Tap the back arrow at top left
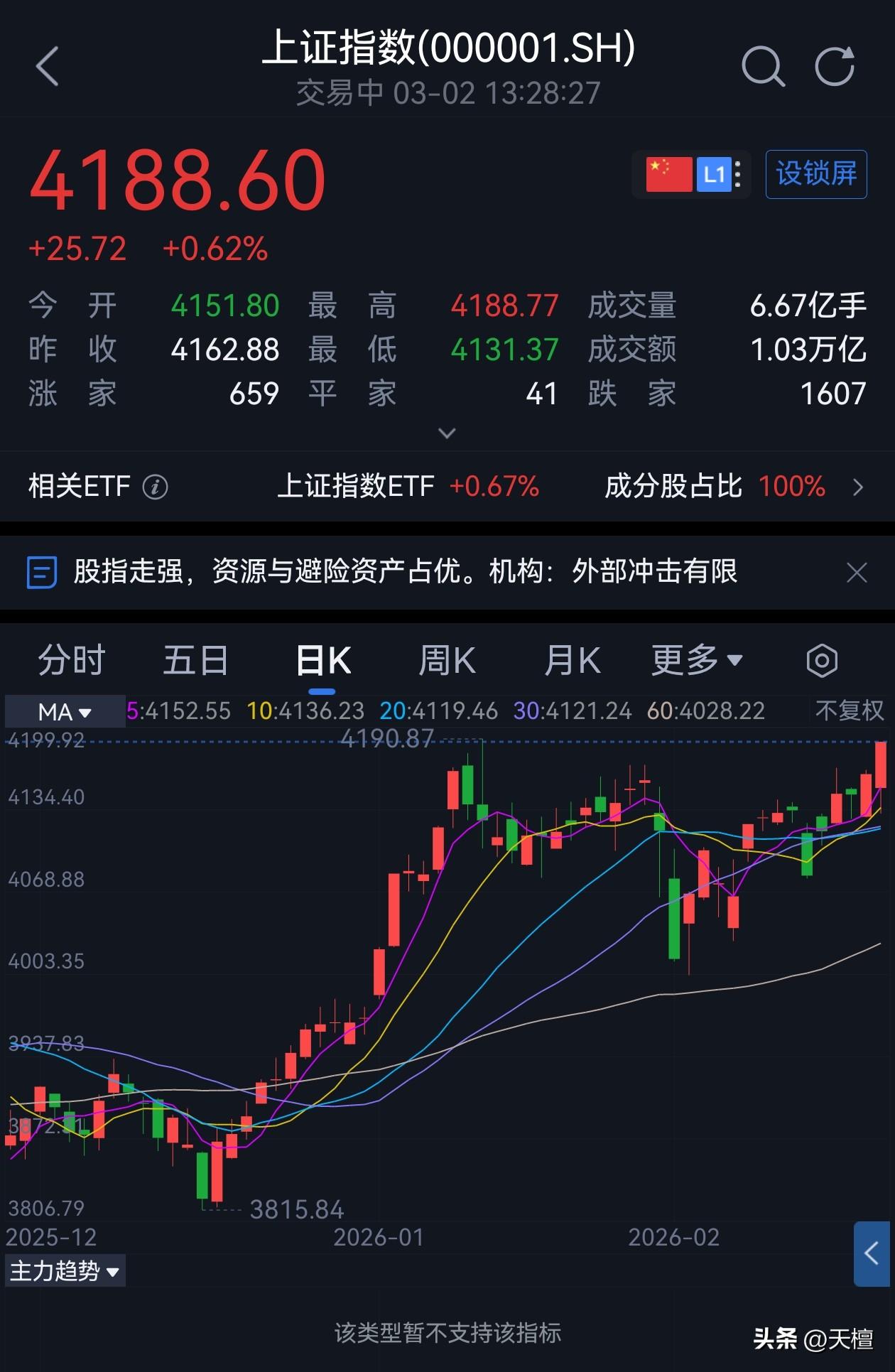 (x=47, y=66)
